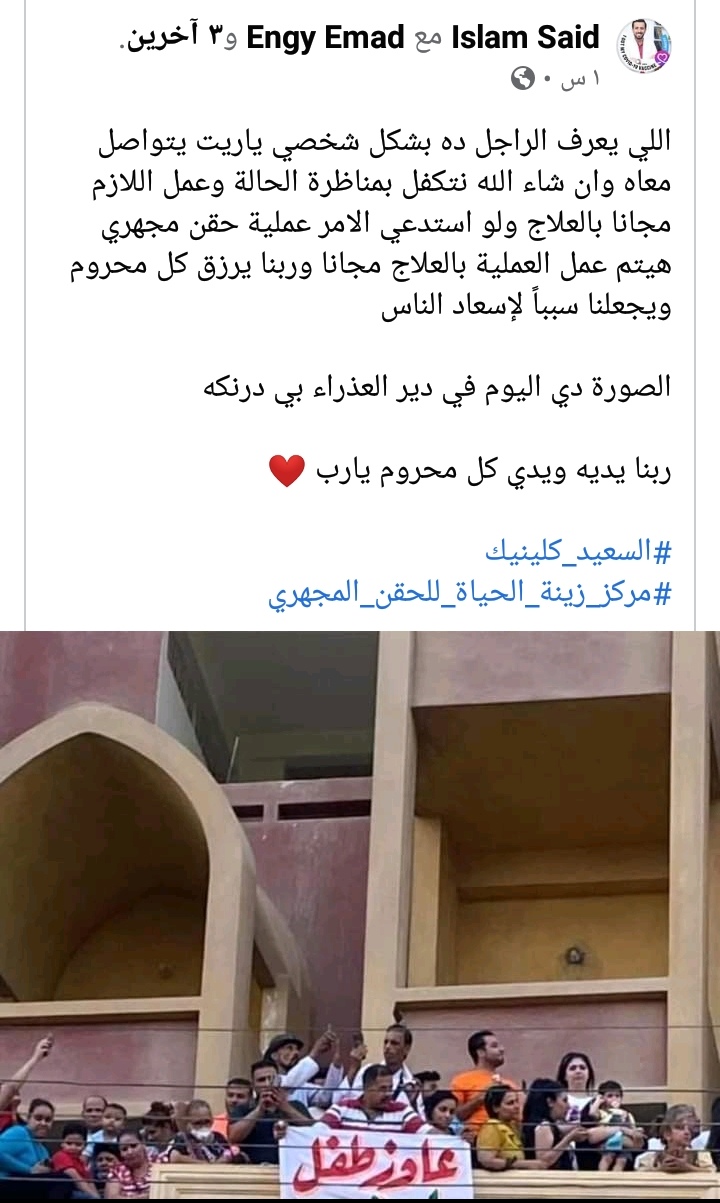Open Islam Said's profile picture
720x1203 pixels.
coord(643,46)
